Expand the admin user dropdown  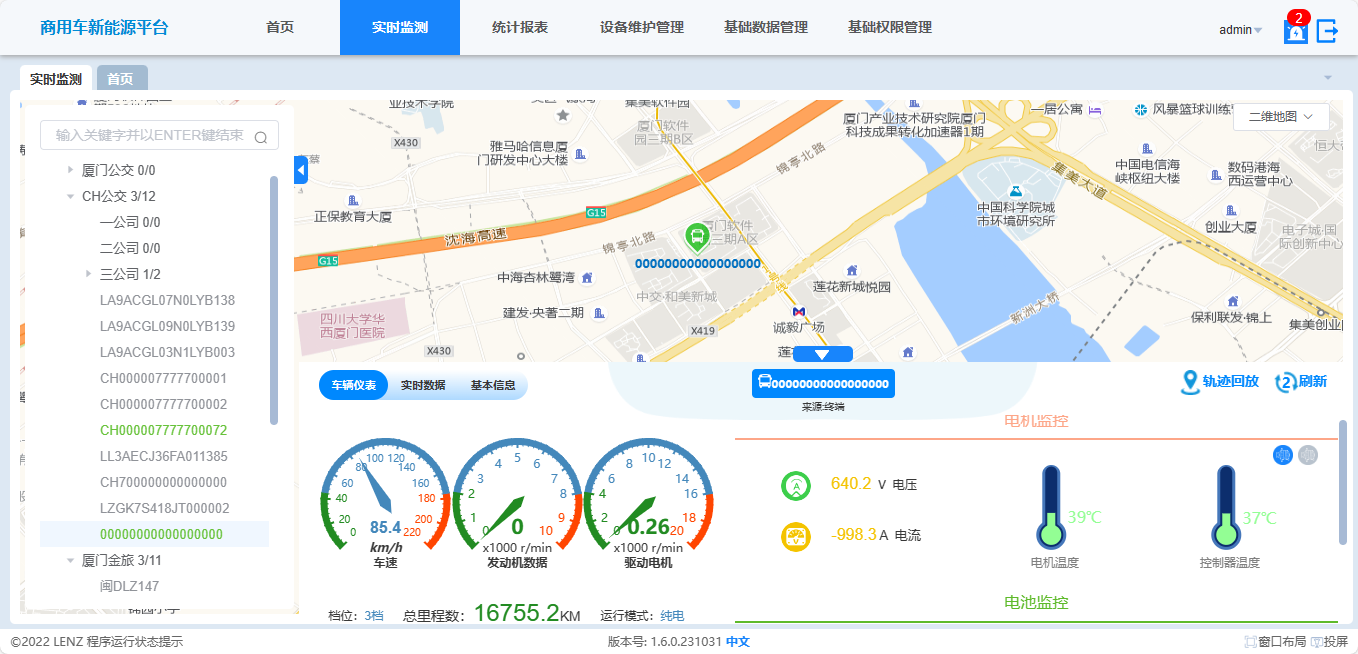1240,30
